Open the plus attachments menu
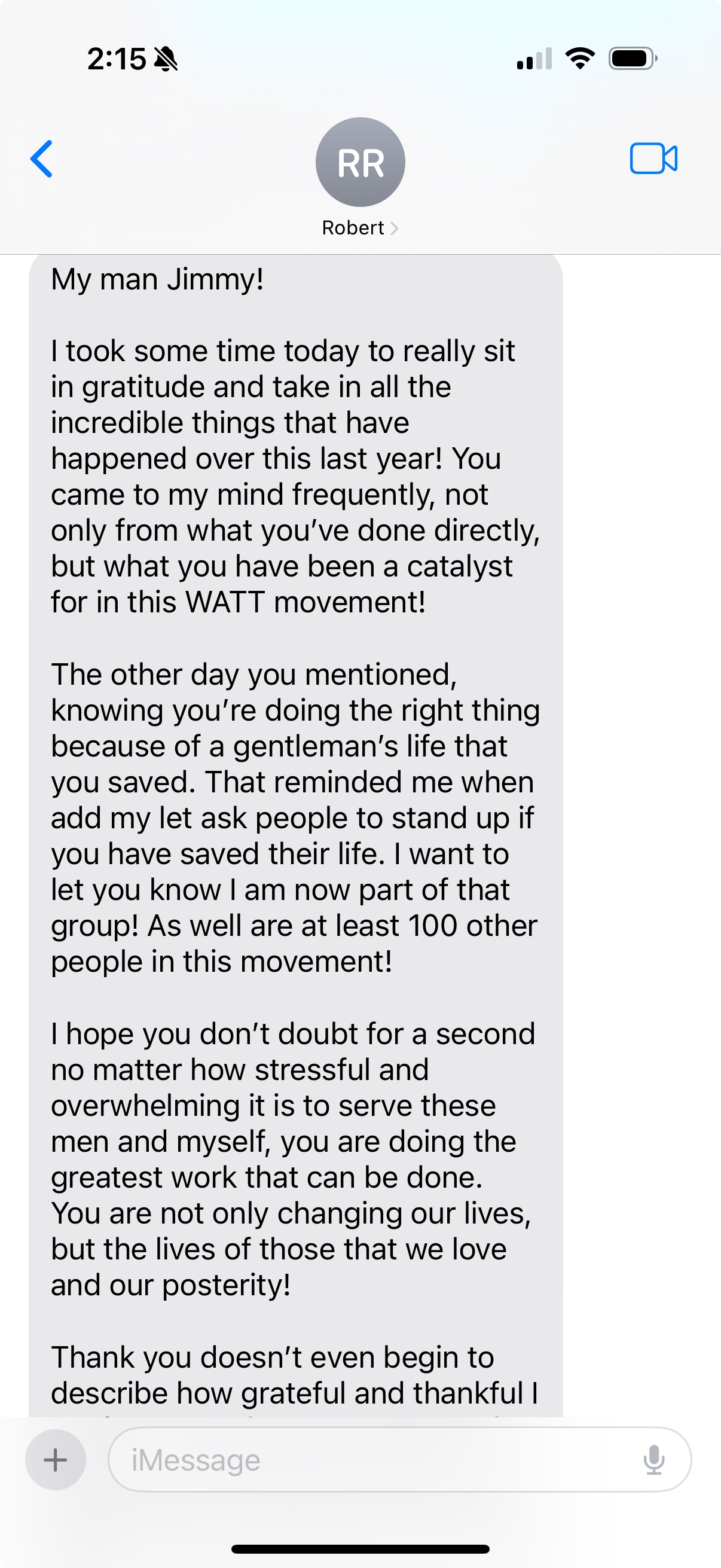This screenshot has height=1568, width=721. (x=56, y=1460)
